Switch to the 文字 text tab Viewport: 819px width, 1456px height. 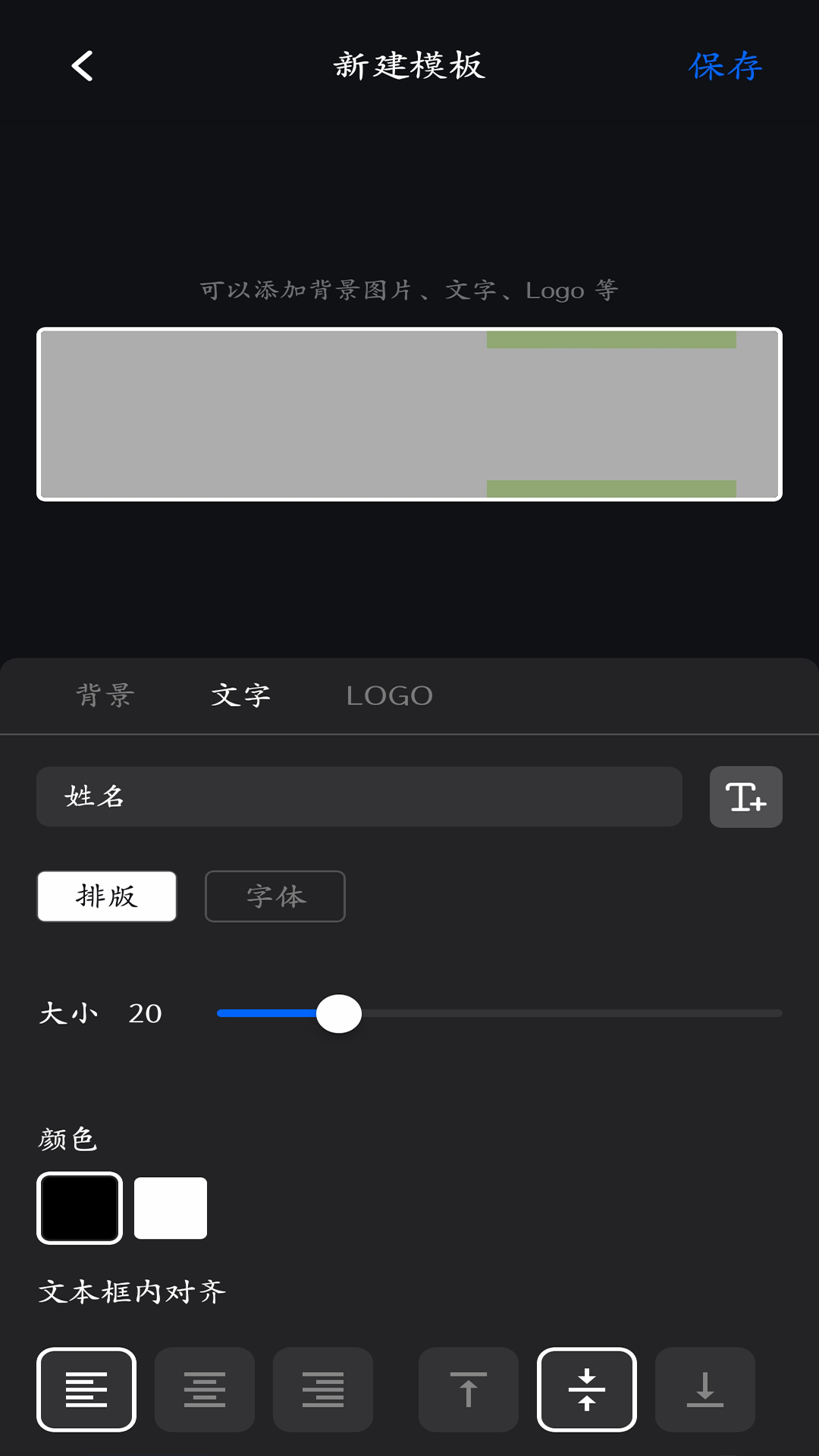pos(240,695)
